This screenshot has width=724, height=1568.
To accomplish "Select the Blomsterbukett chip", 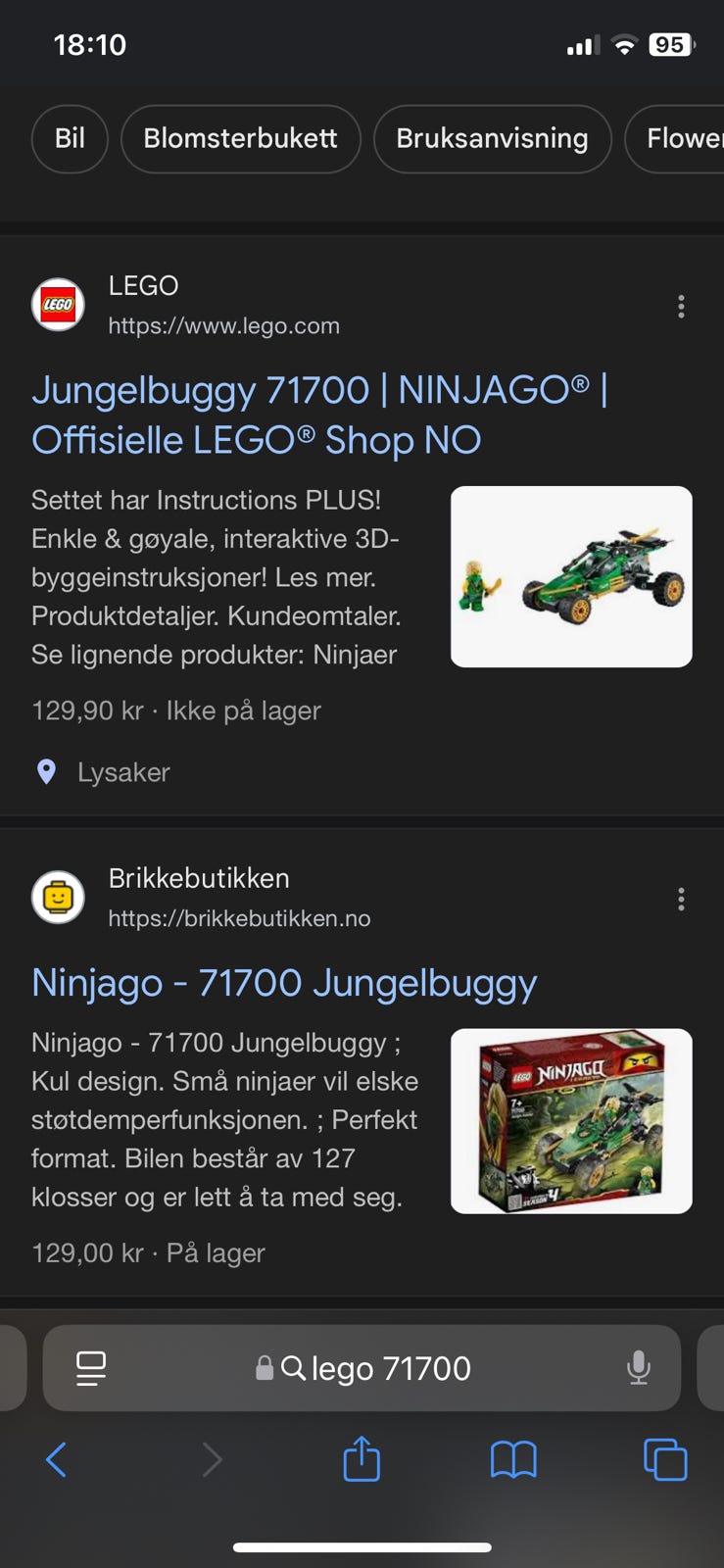I will pos(240,139).
